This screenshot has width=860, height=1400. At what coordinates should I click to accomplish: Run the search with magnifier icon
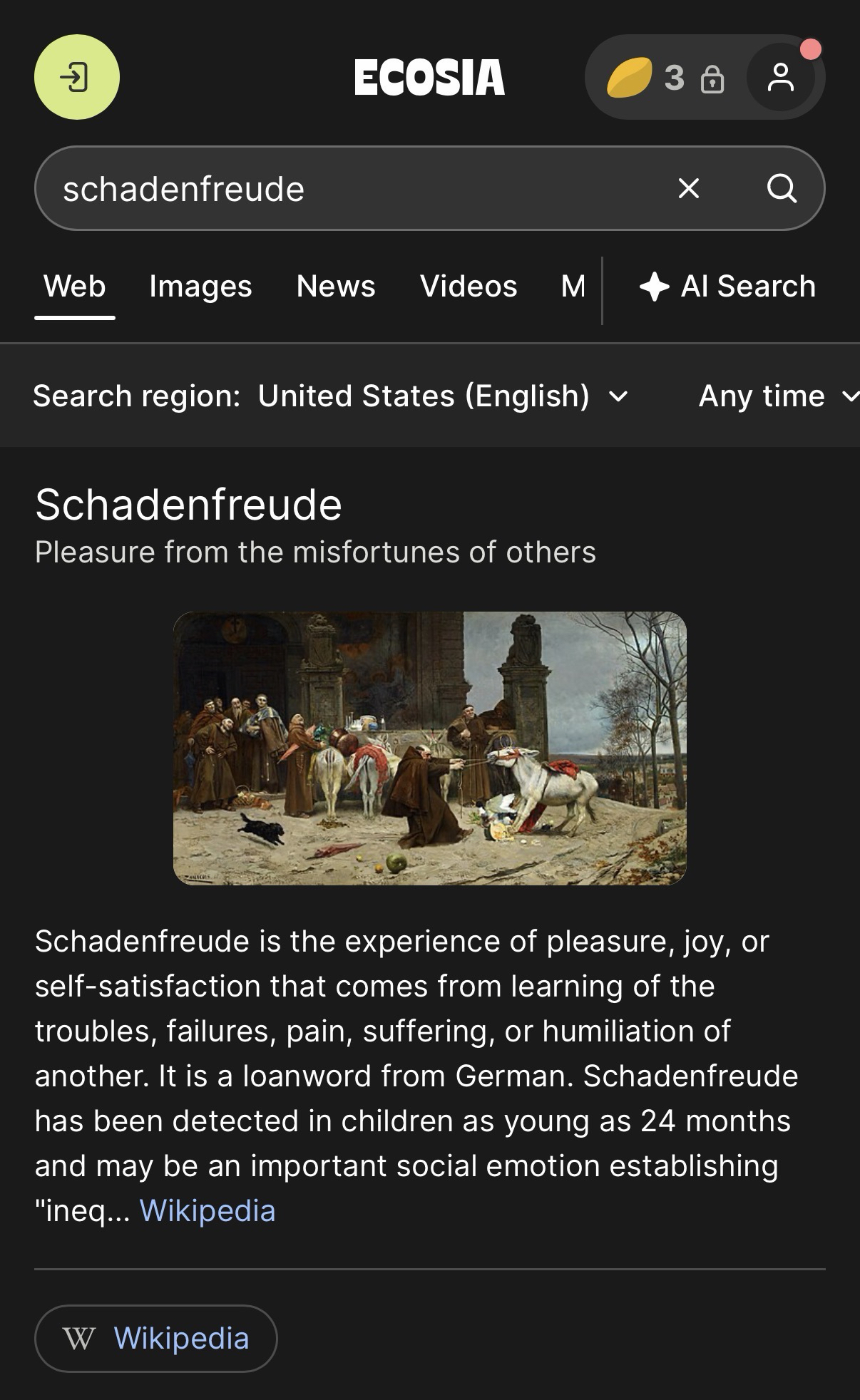(x=782, y=188)
